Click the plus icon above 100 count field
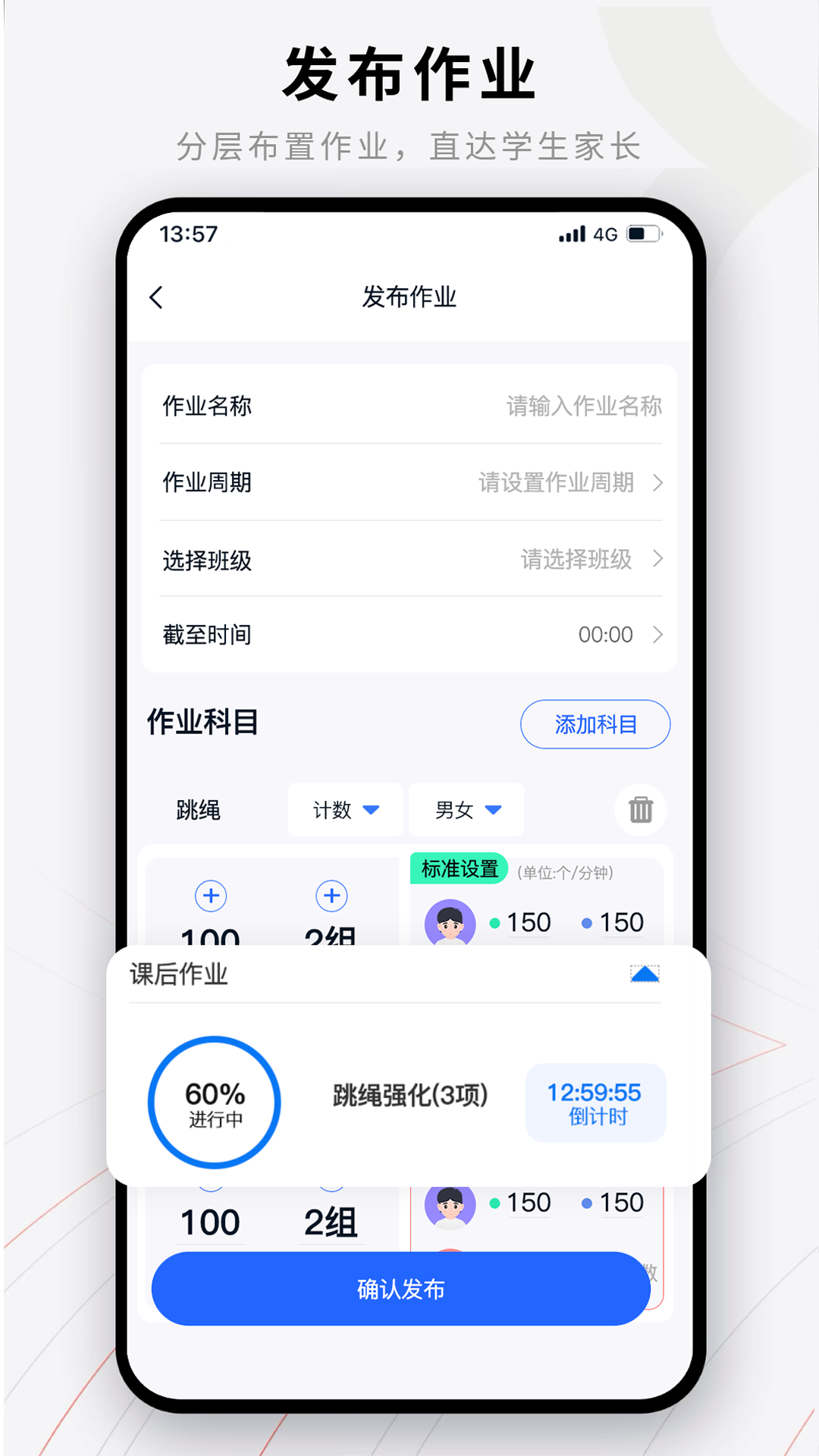 point(211,896)
